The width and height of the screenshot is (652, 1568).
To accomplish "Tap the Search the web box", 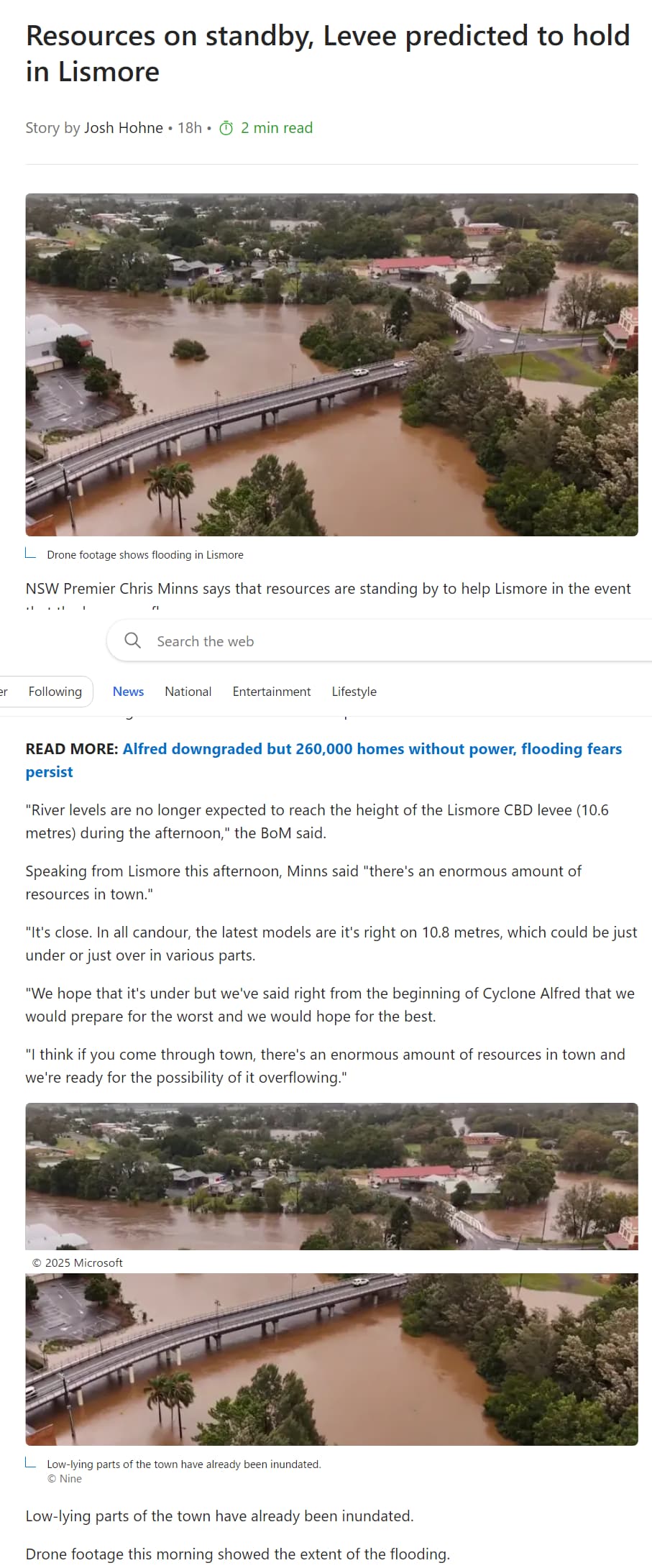I will point(388,641).
